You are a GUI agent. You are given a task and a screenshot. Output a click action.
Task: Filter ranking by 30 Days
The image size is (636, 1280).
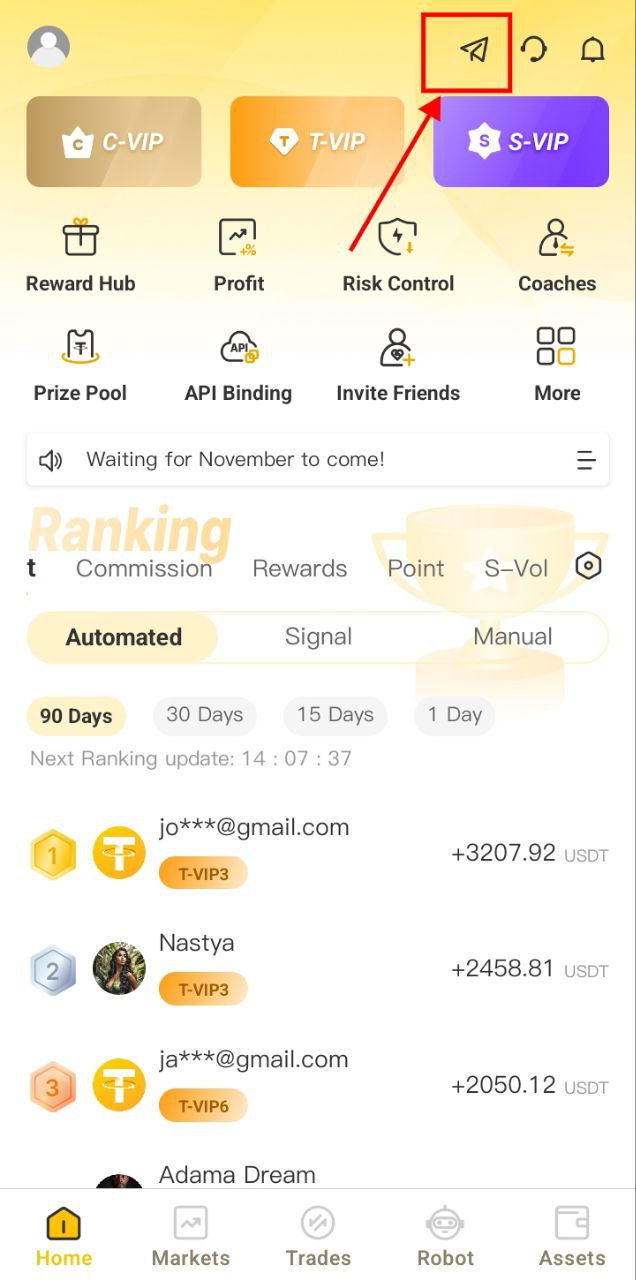[204, 715]
